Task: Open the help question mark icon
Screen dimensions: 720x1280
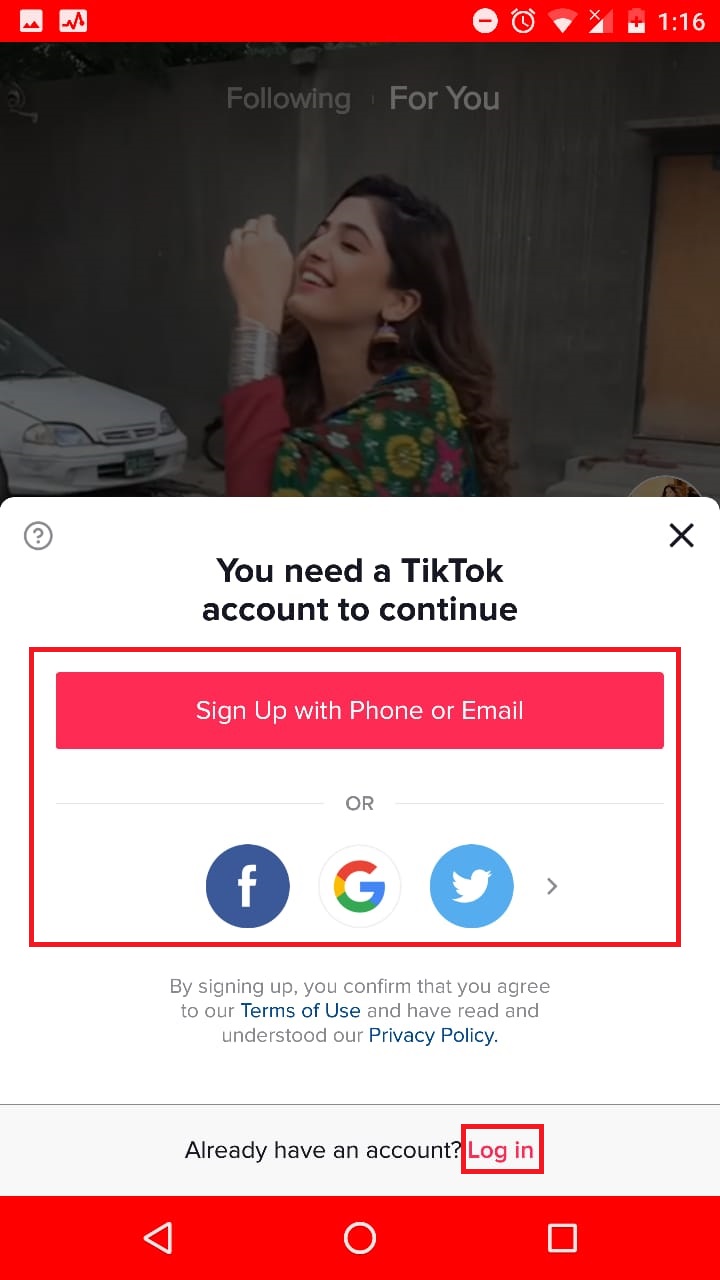Action: click(x=38, y=536)
